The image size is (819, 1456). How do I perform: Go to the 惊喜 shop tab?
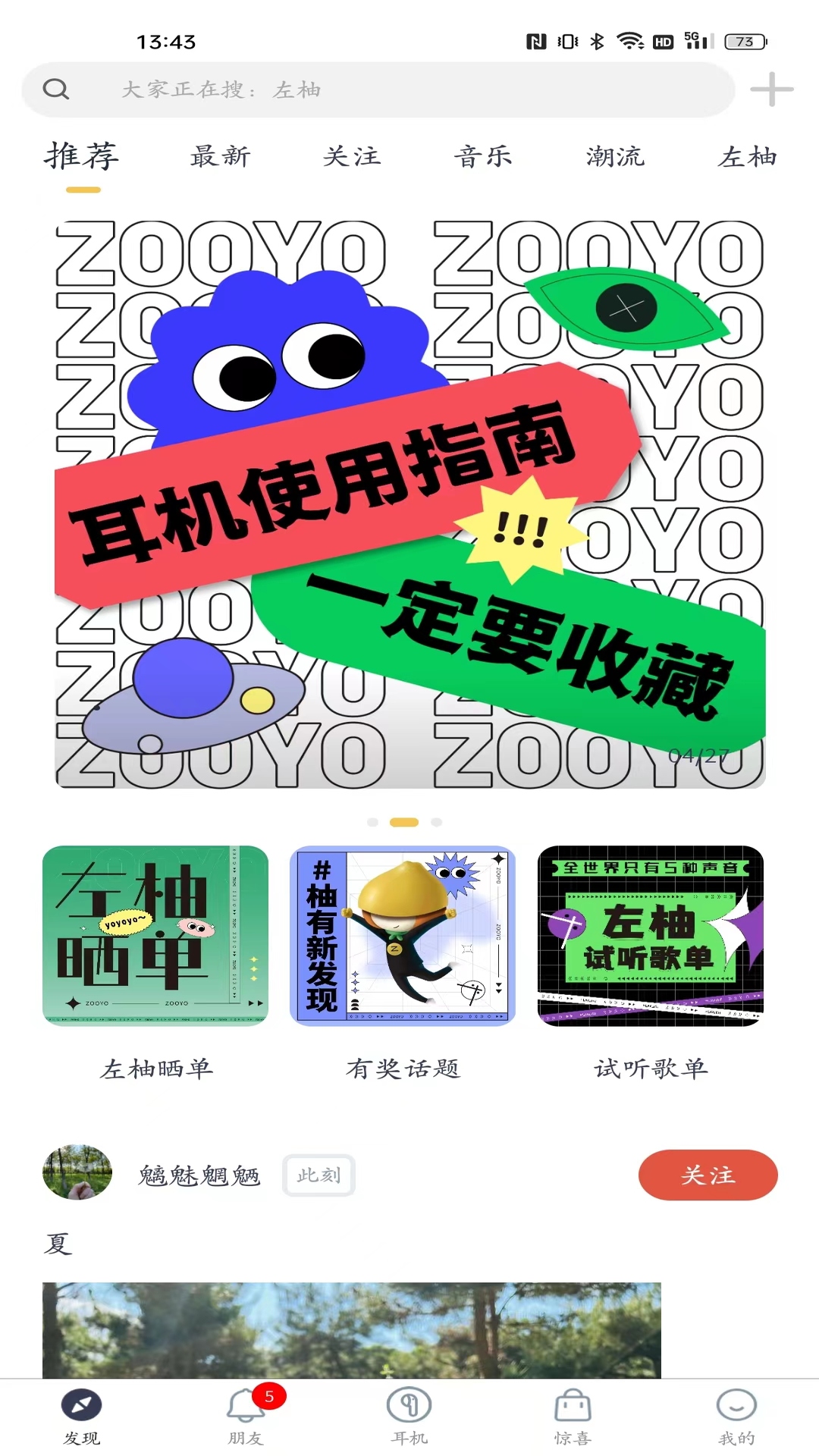click(x=573, y=1415)
